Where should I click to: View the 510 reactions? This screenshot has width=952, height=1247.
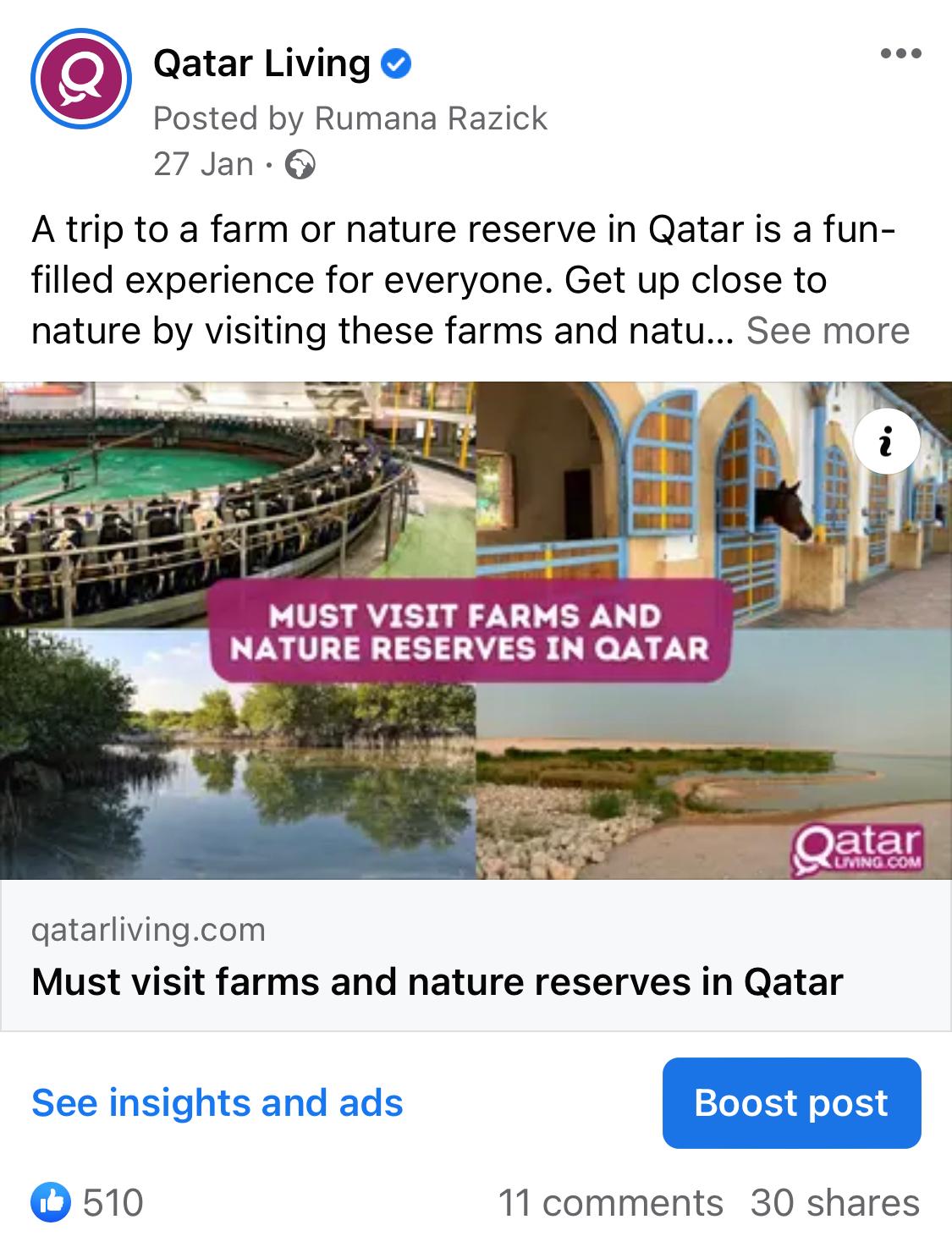point(88,1202)
